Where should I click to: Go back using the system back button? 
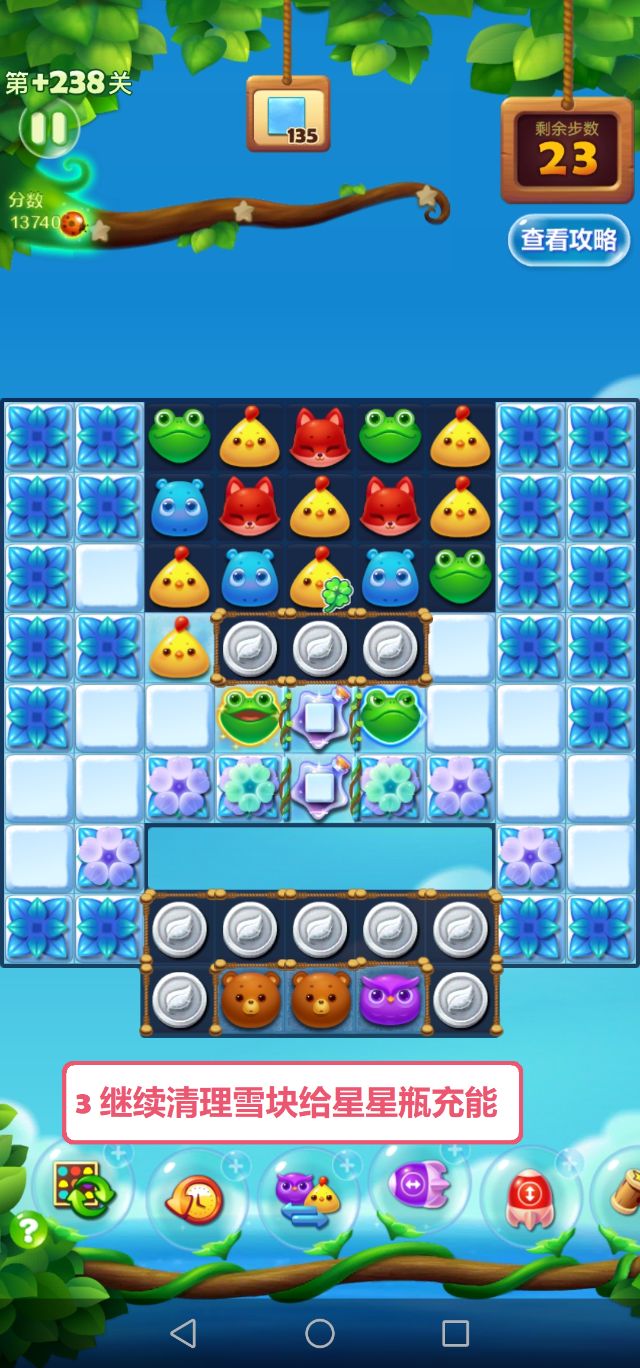(x=183, y=1332)
